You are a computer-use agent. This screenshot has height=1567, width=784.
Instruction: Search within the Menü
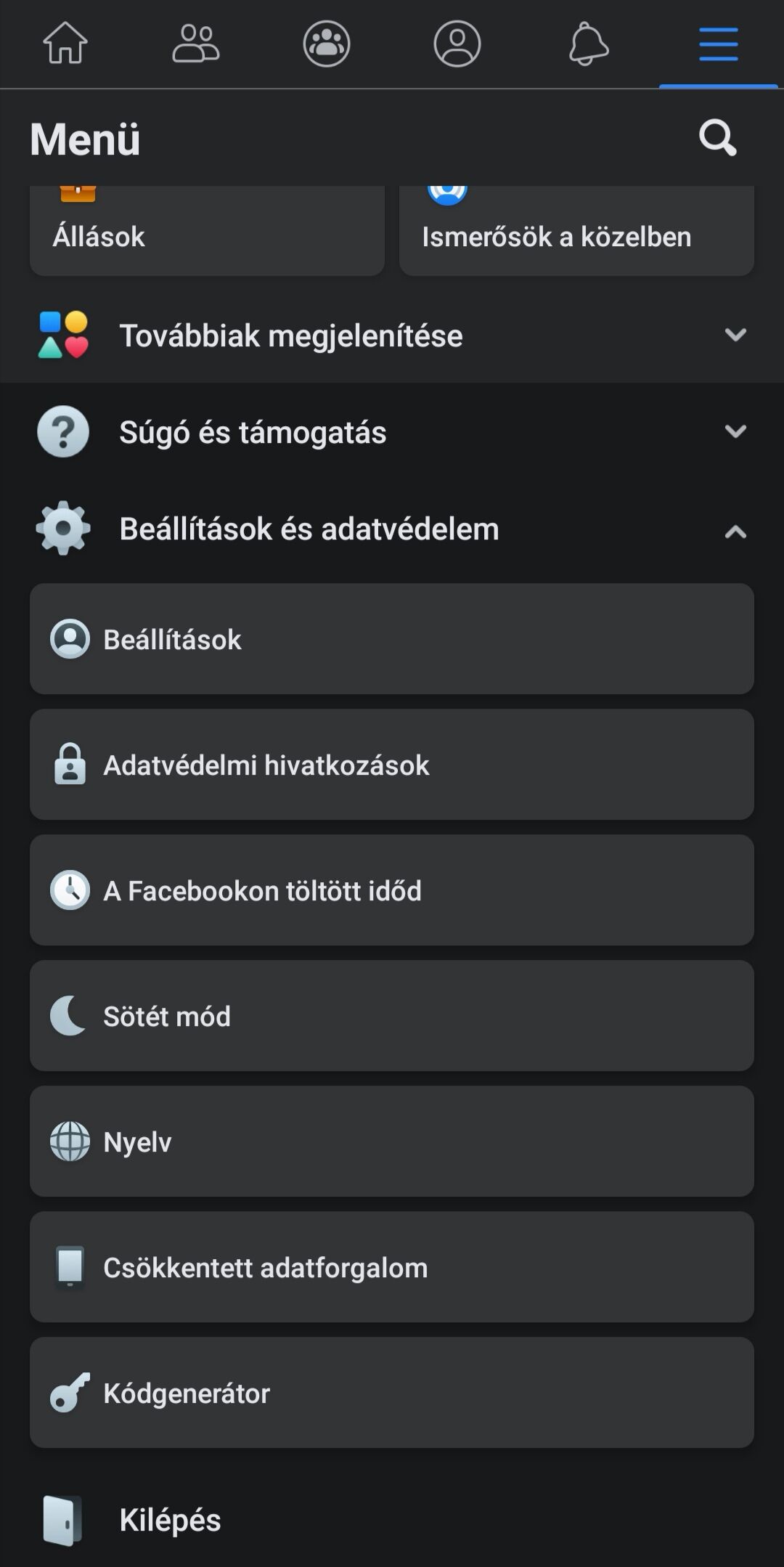click(x=717, y=138)
